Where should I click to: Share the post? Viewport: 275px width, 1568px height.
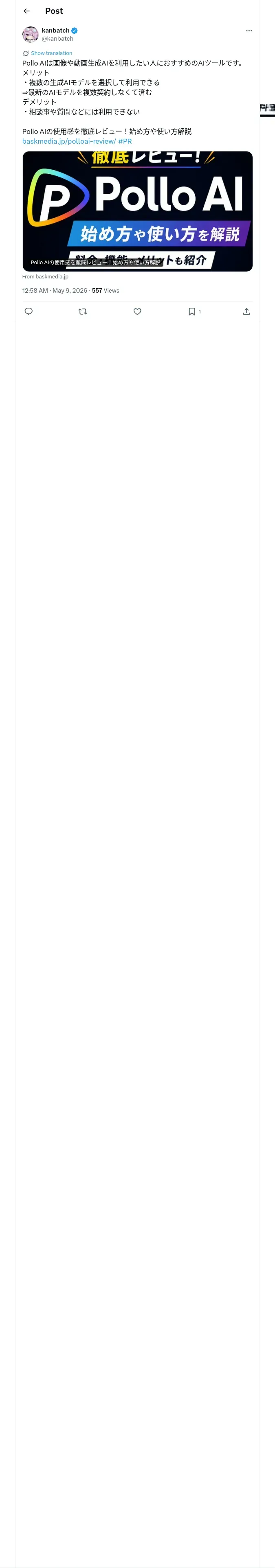coord(246,312)
